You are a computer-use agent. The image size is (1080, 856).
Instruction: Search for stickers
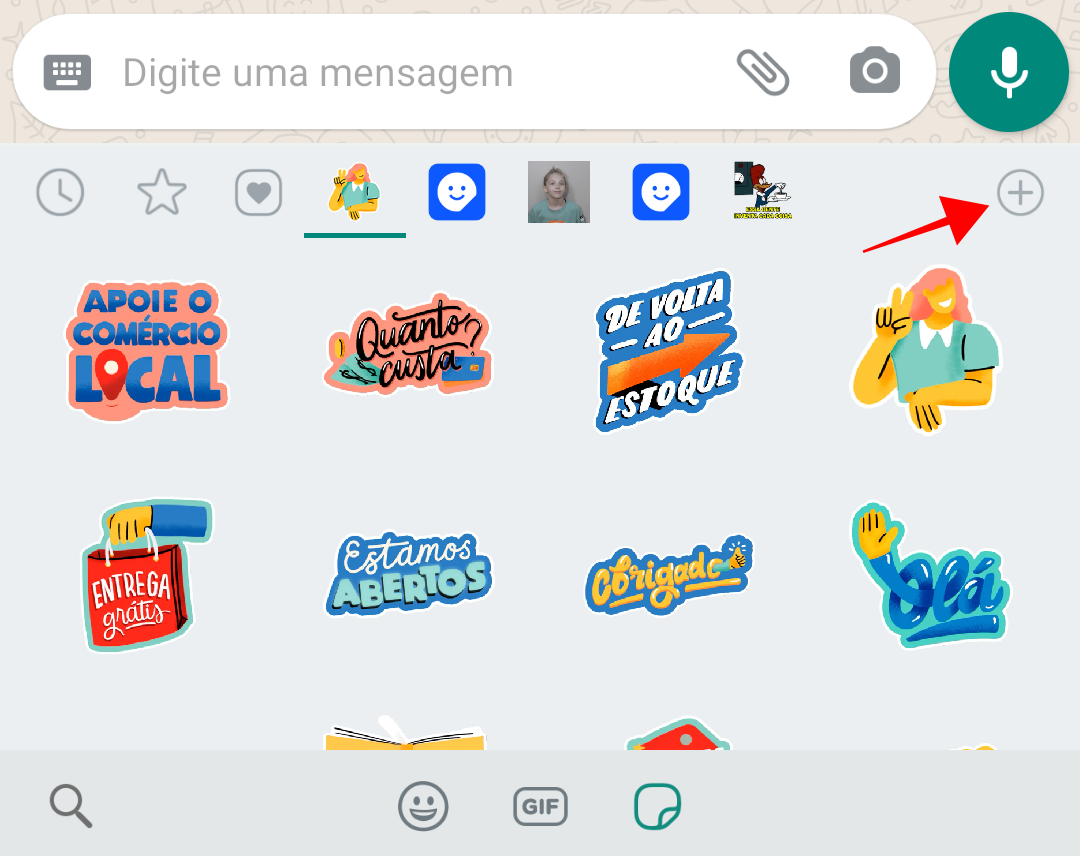[x=70, y=805]
